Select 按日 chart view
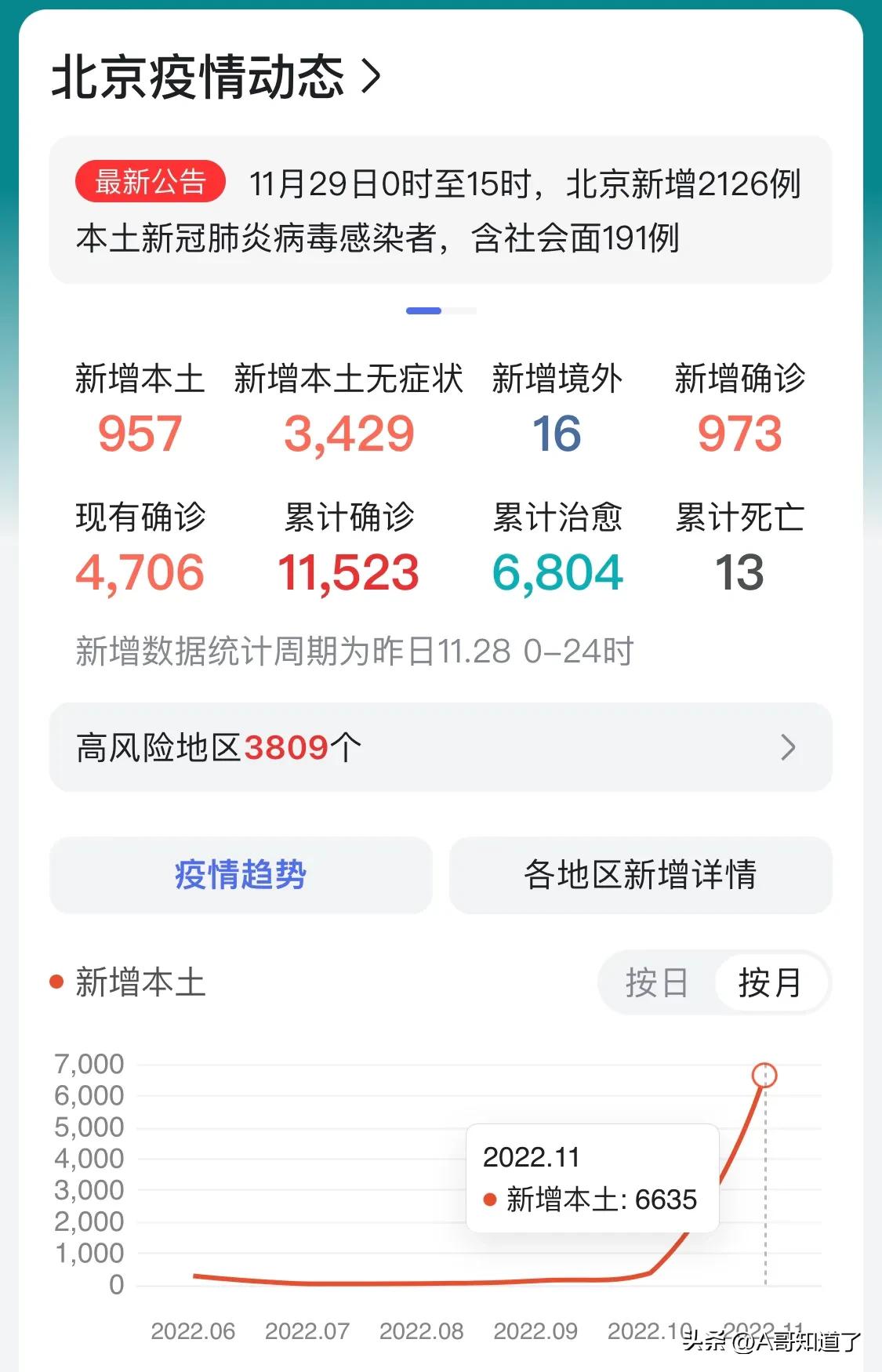 click(x=657, y=982)
